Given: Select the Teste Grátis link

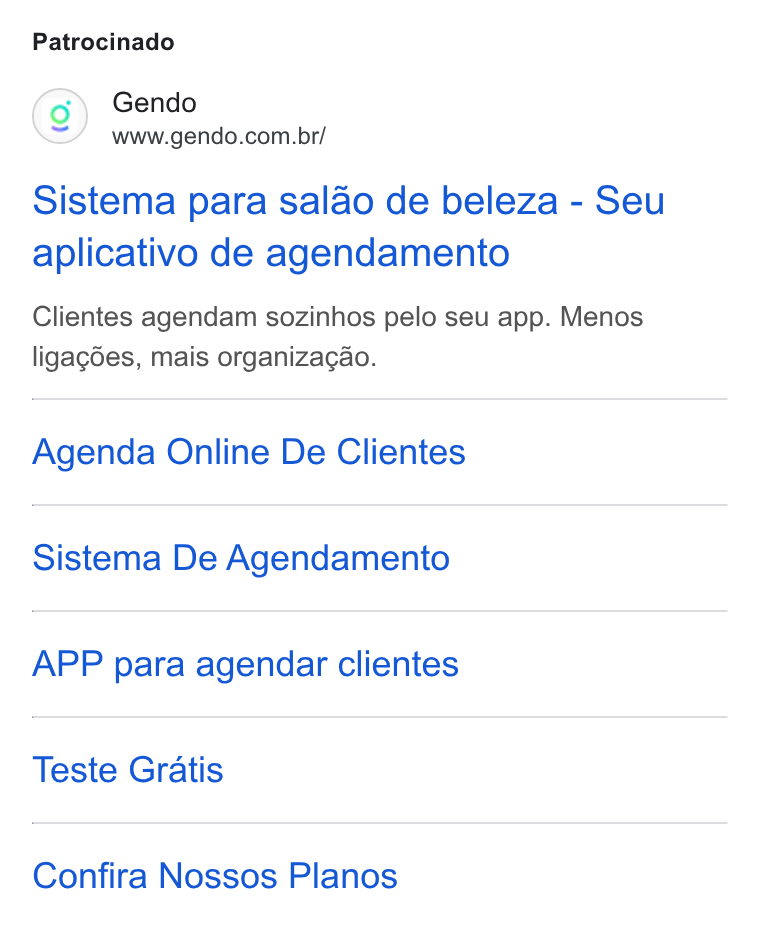Looking at the screenshot, I should click(128, 770).
